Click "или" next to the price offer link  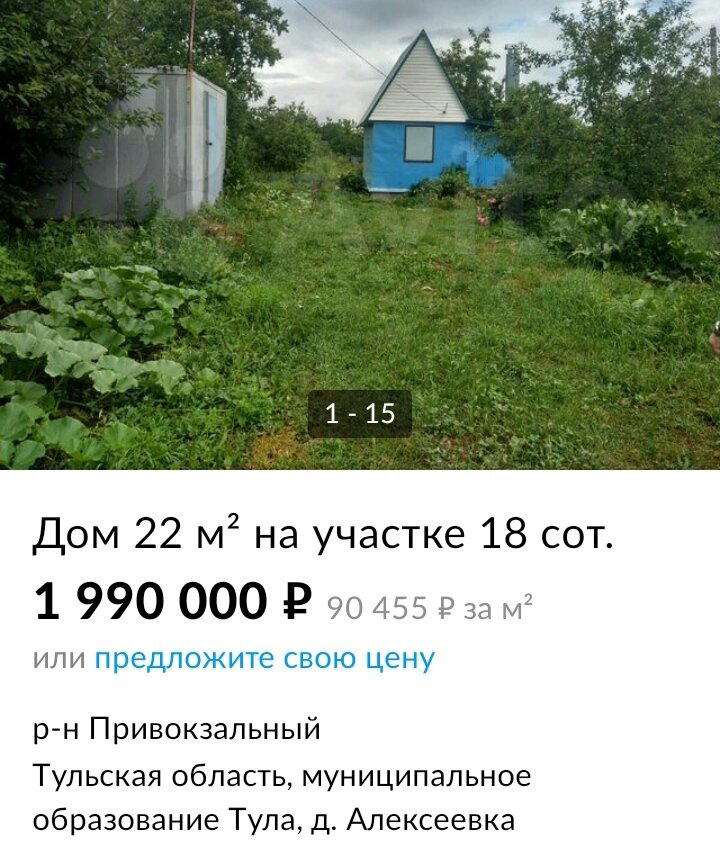(57, 658)
